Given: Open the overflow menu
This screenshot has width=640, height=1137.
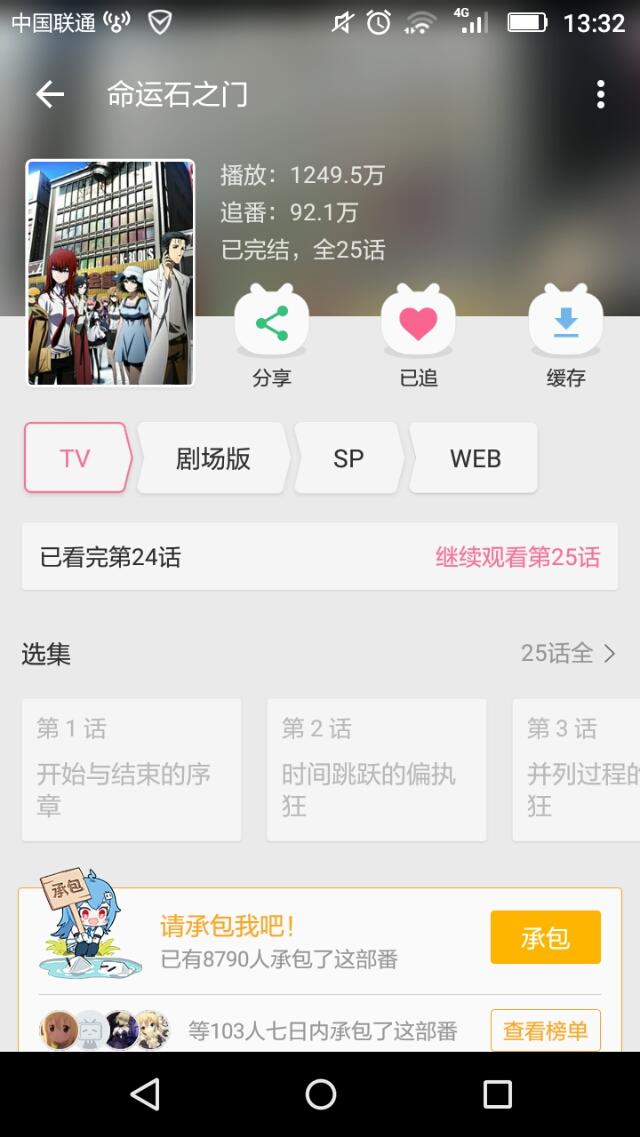Looking at the screenshot, I should [x=600, y=95].
